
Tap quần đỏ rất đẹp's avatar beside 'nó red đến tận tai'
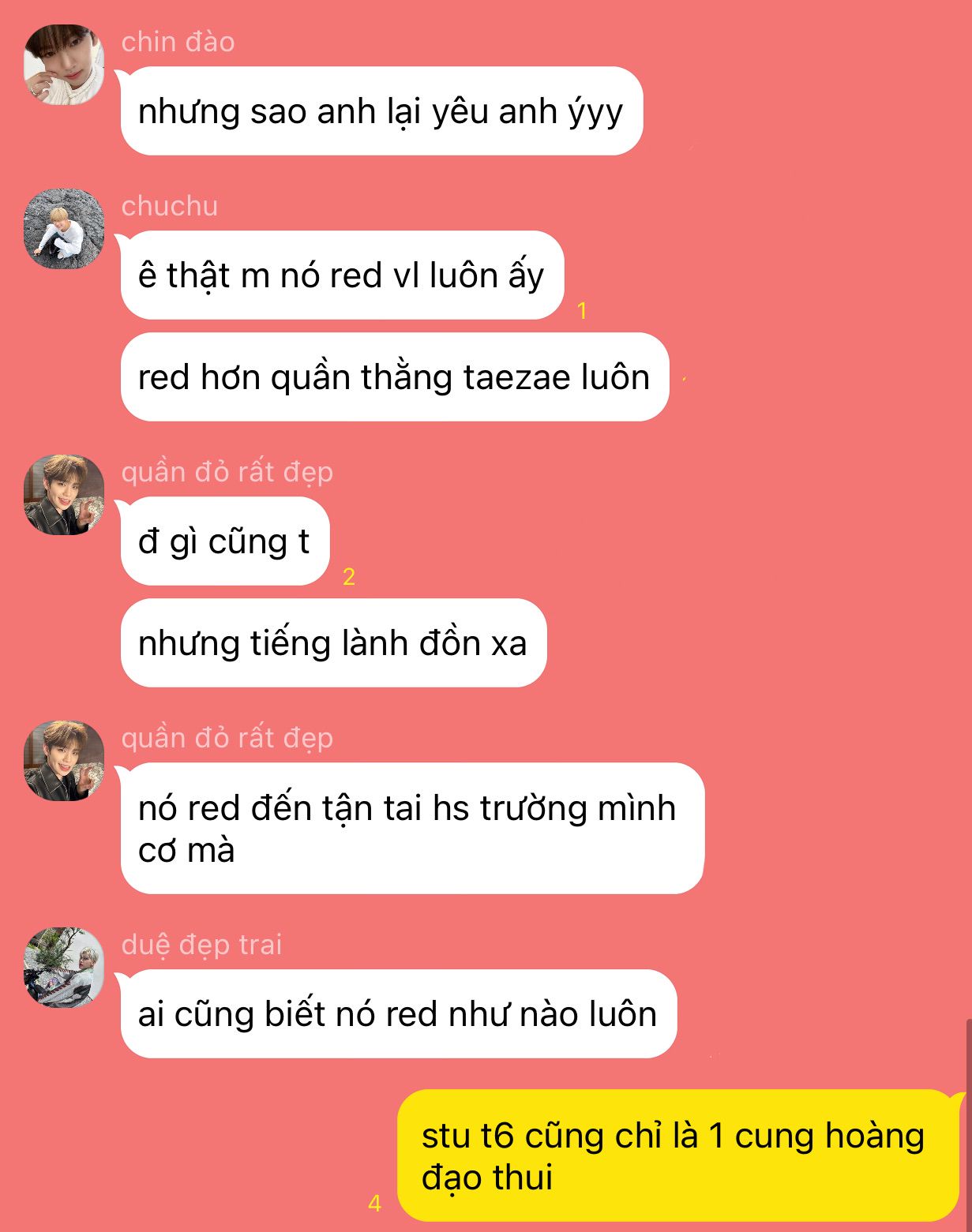coord(63,761)
